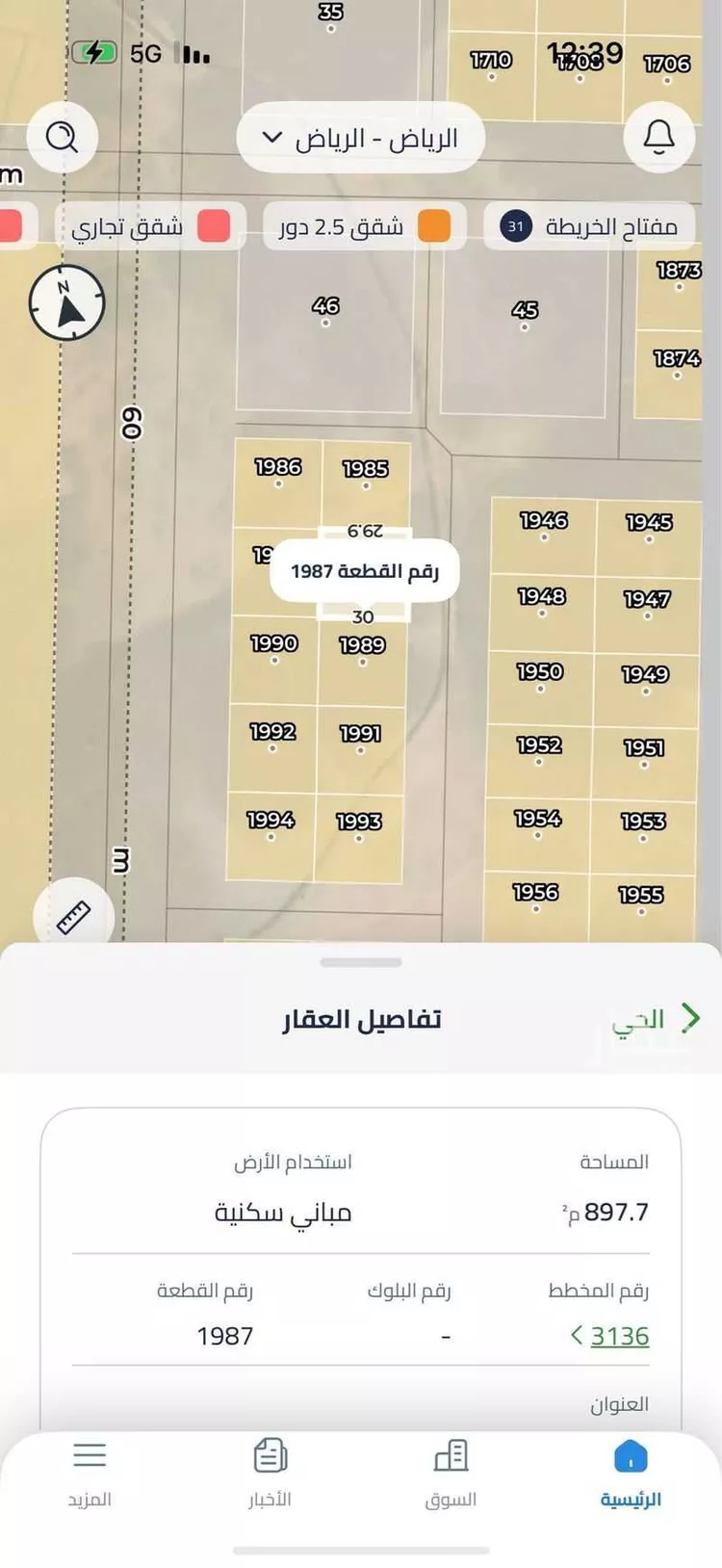Open the ruler measuring tool
The width and height of the screenshot is (722, 1568).
(74, 917)
